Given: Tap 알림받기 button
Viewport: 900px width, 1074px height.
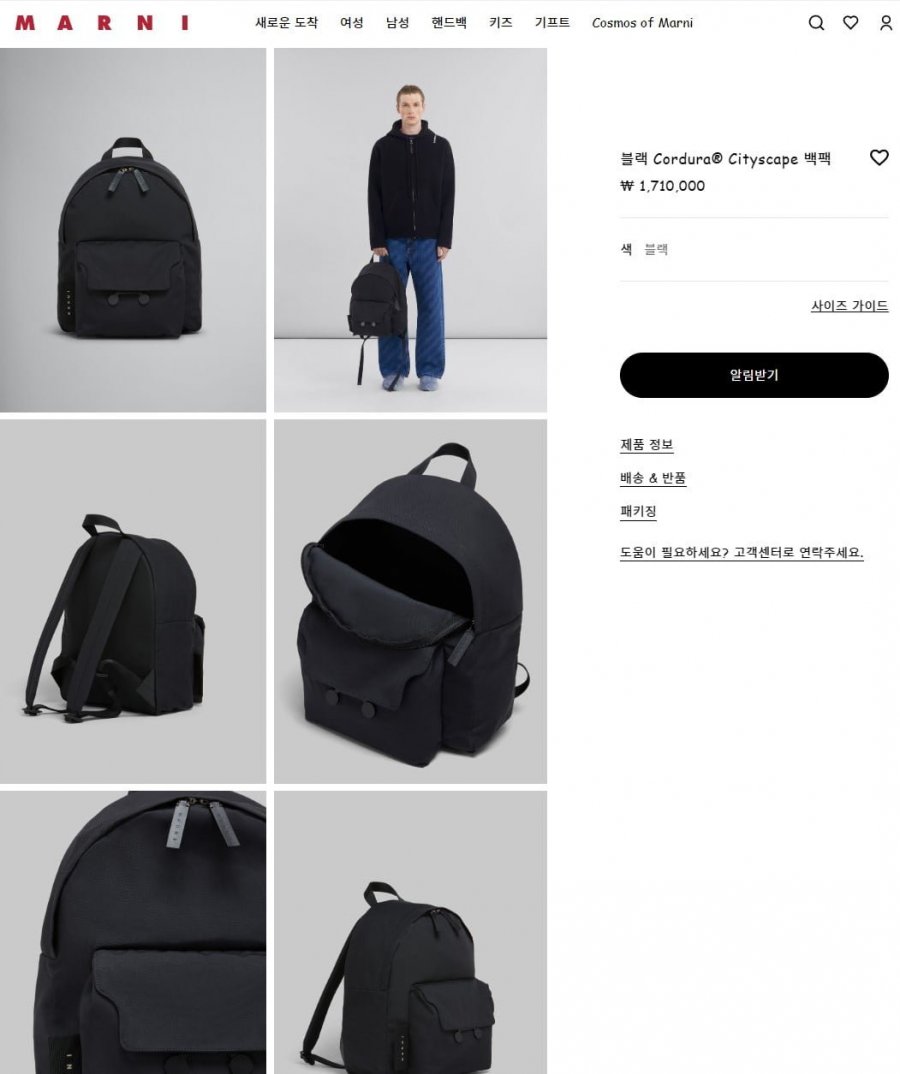Looking at the screenshot, I should click(754, 375).
